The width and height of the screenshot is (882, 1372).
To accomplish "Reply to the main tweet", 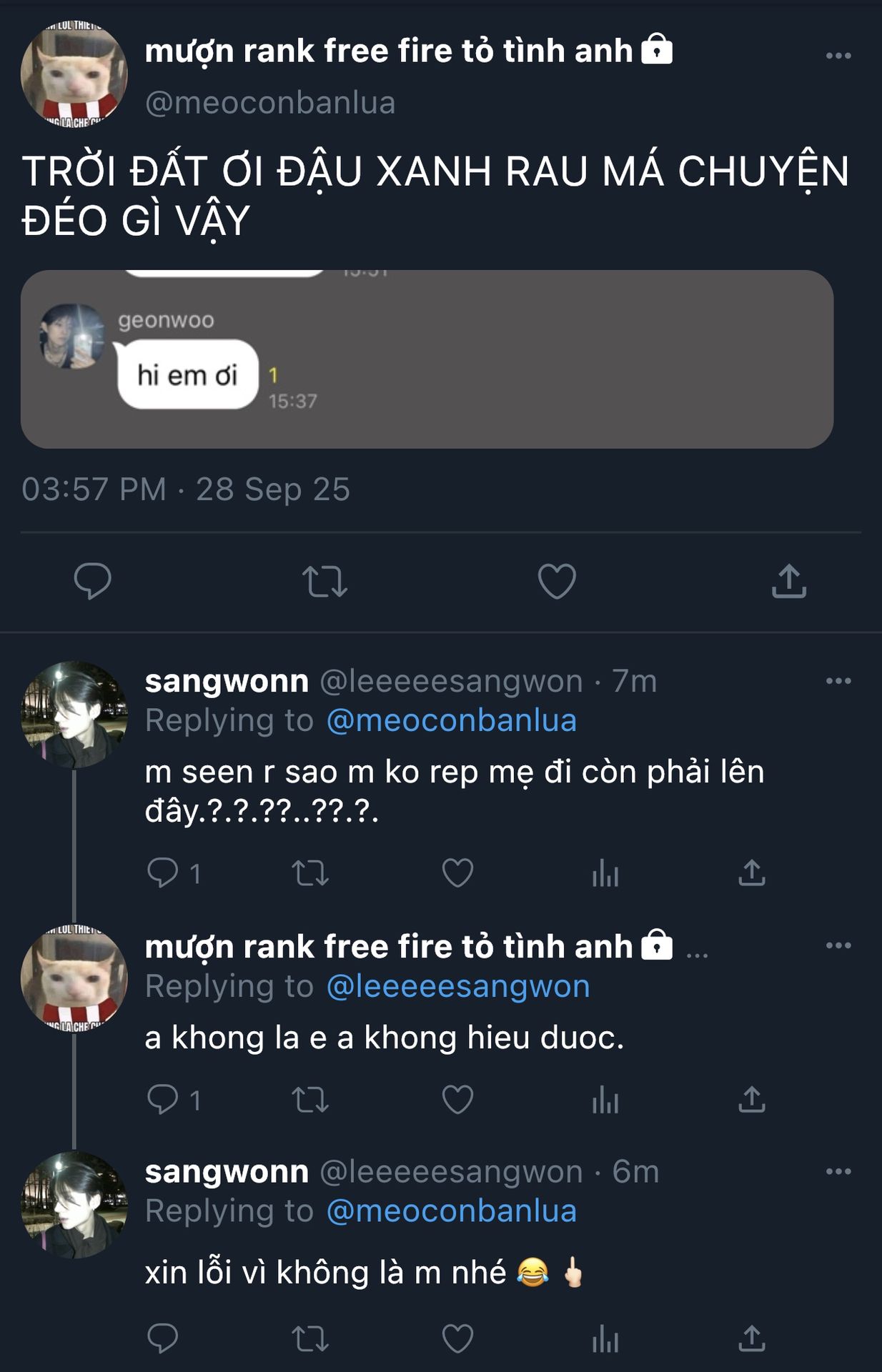I will click(93, 581).
